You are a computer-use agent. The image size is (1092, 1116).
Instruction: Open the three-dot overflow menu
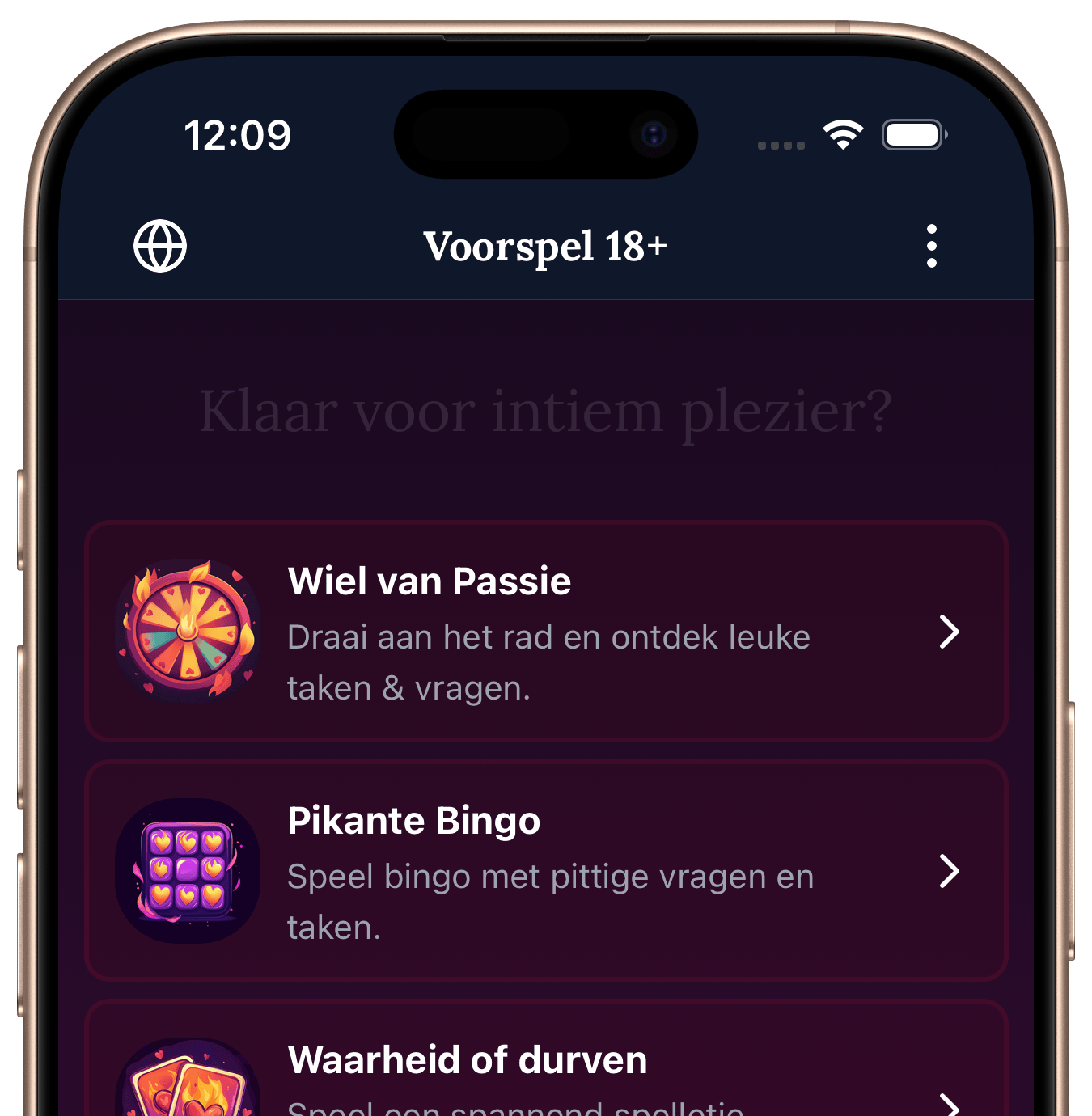tap(931, 246)
